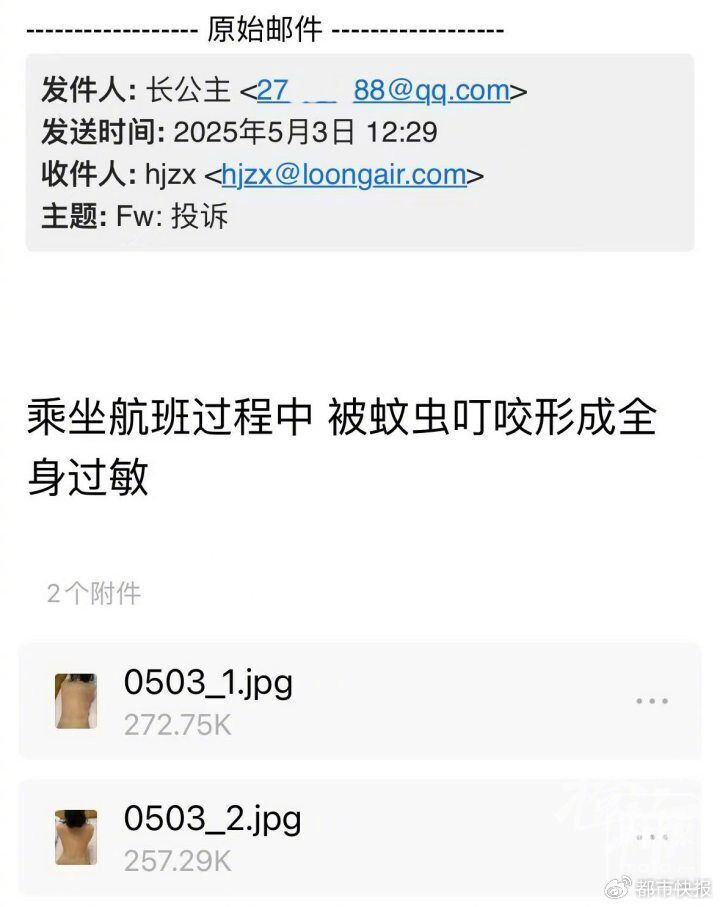View the attachment 0503_2.jpg
Image resolution: width=720 pixels, height=907 pixels.
(212, 836)
